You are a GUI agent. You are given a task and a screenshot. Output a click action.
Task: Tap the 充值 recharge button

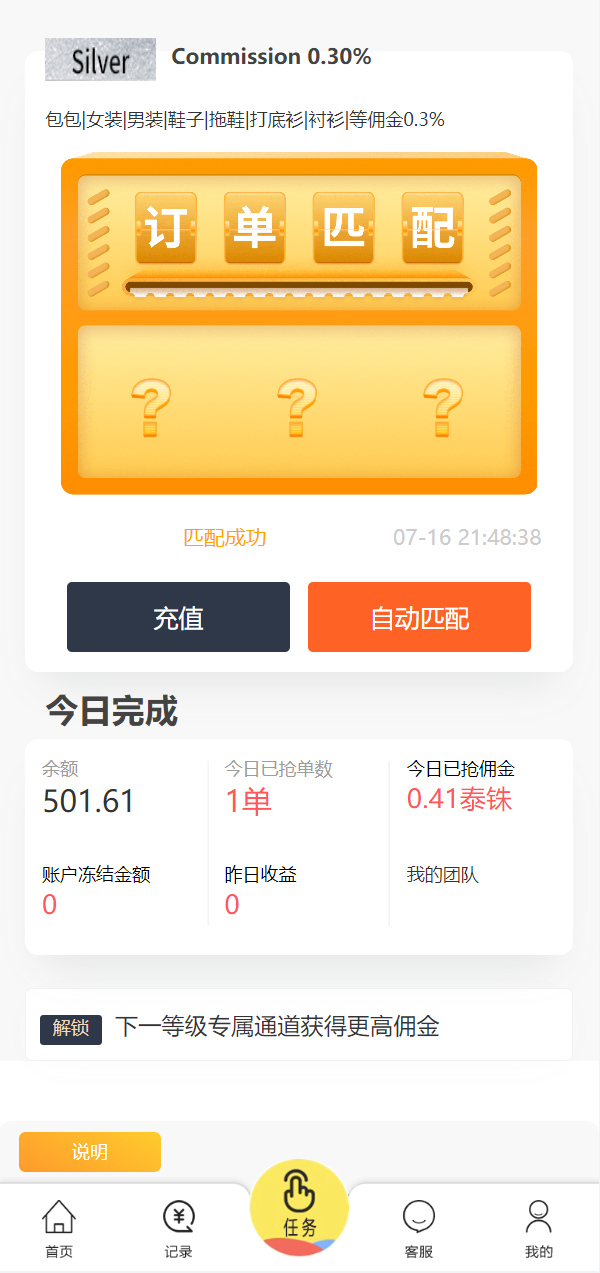point(178,617)
